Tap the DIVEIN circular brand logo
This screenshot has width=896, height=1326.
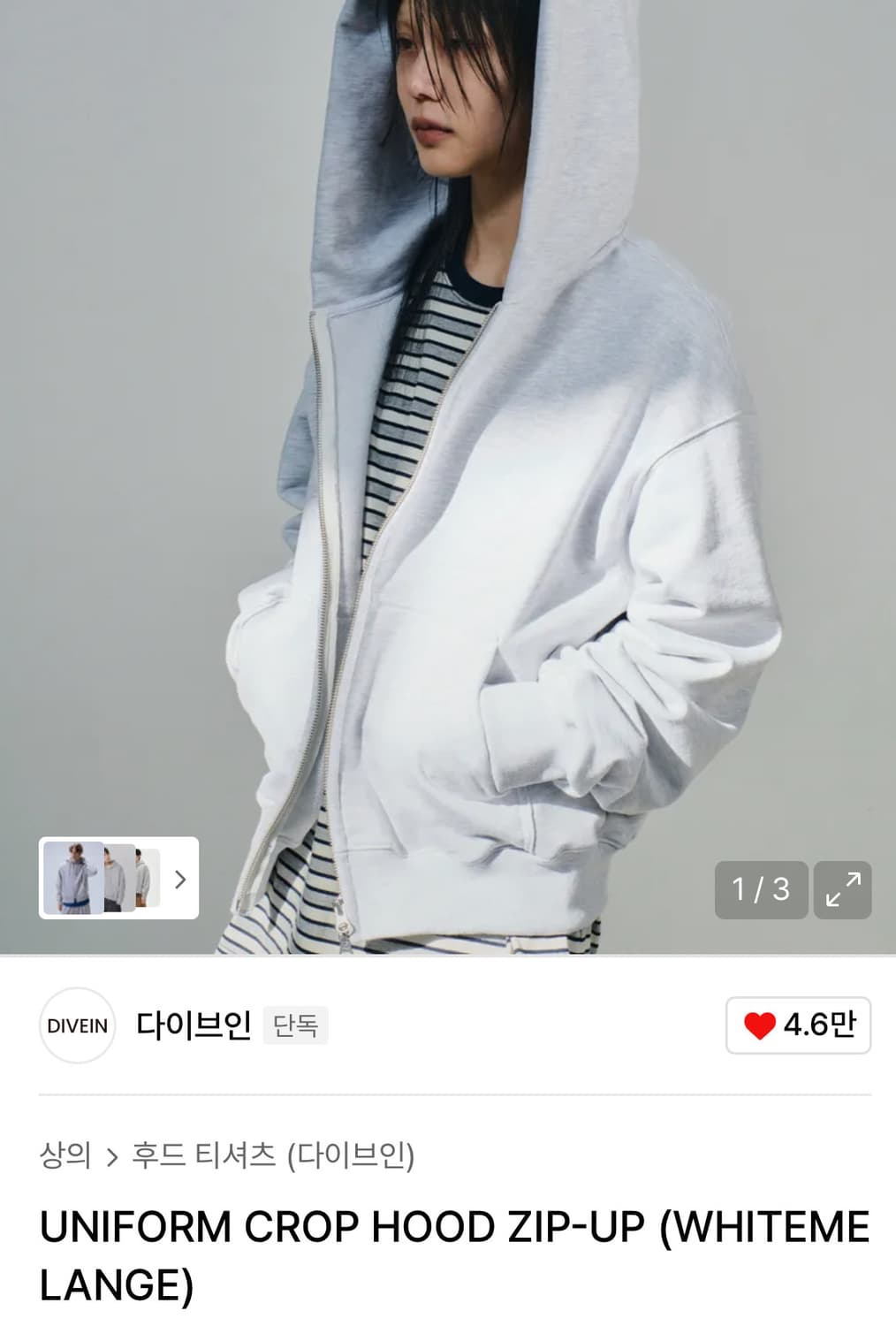tap(77, 1025)
